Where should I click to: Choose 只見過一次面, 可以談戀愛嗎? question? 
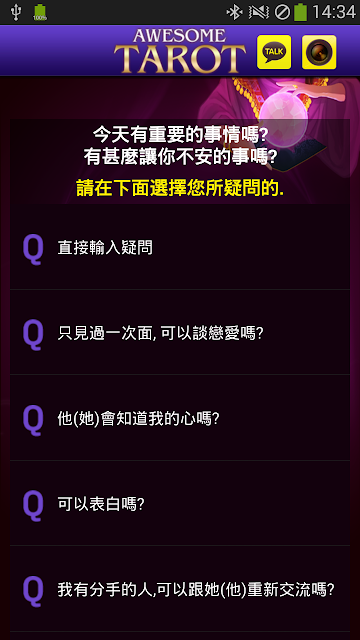pyautogui.click(x=180, y=332)
